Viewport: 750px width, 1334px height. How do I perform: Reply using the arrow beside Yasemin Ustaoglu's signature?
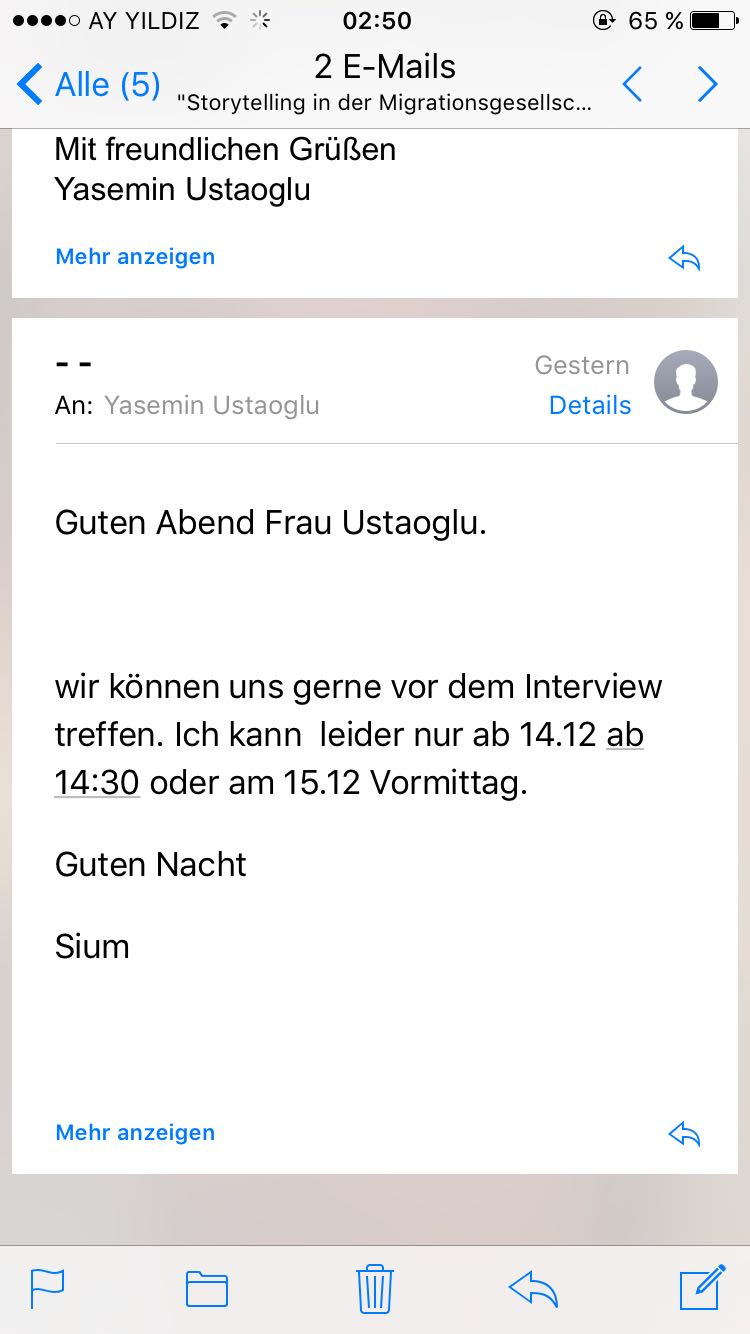coord(684,259)
